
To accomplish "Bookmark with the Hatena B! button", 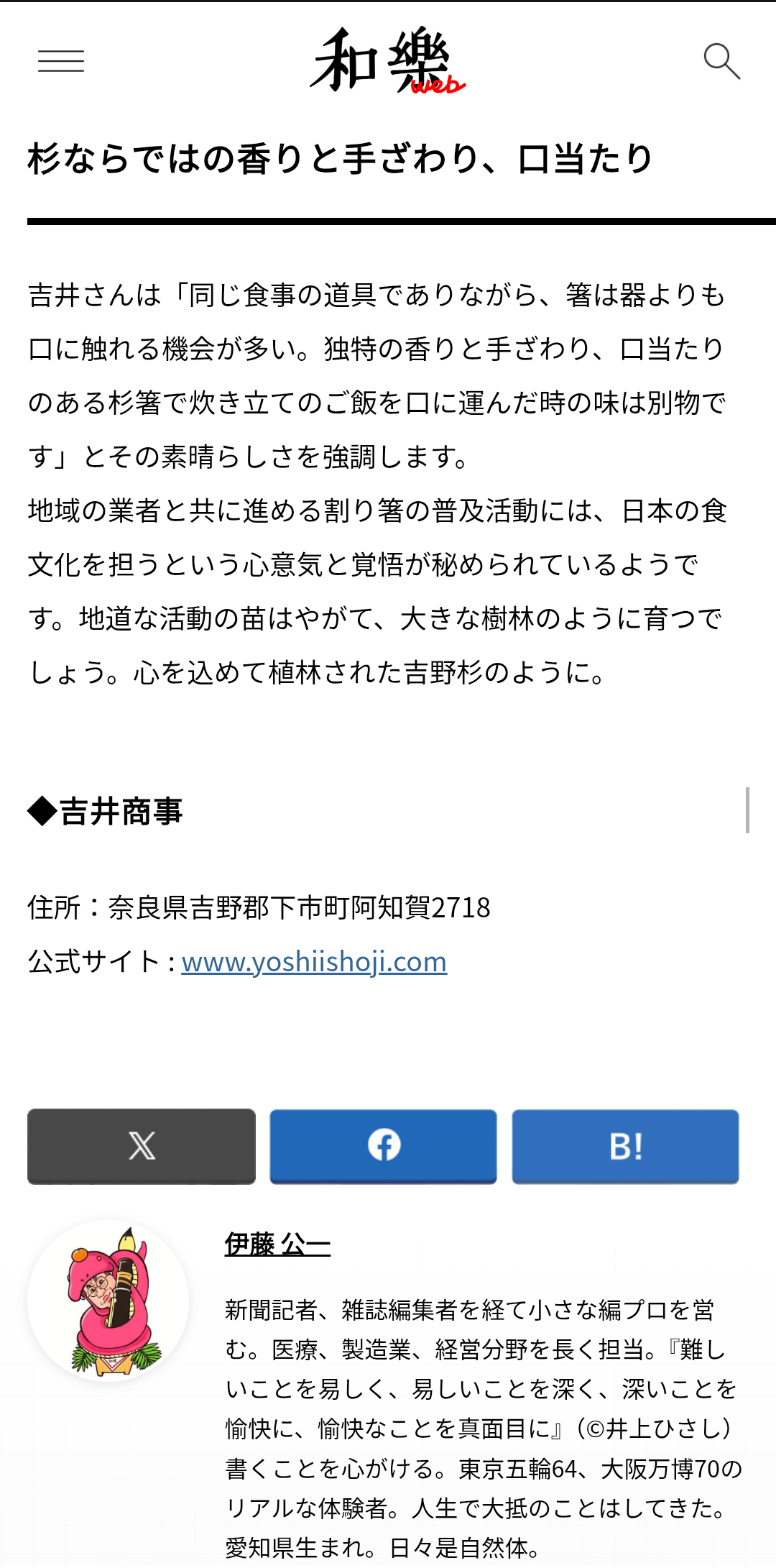I will click(x=625, y=1146).
